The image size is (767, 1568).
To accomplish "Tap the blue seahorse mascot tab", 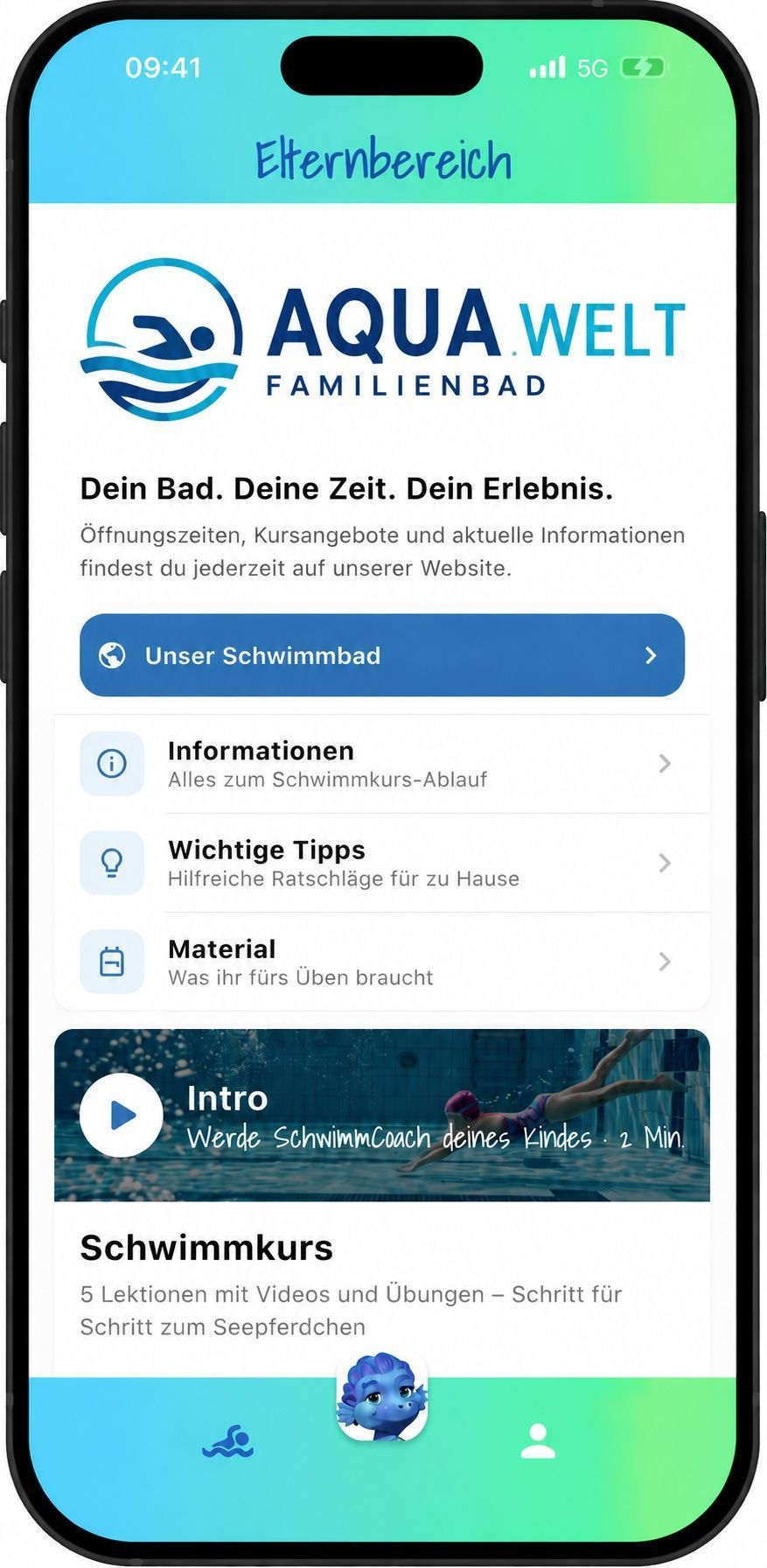I will [382, 1396].
